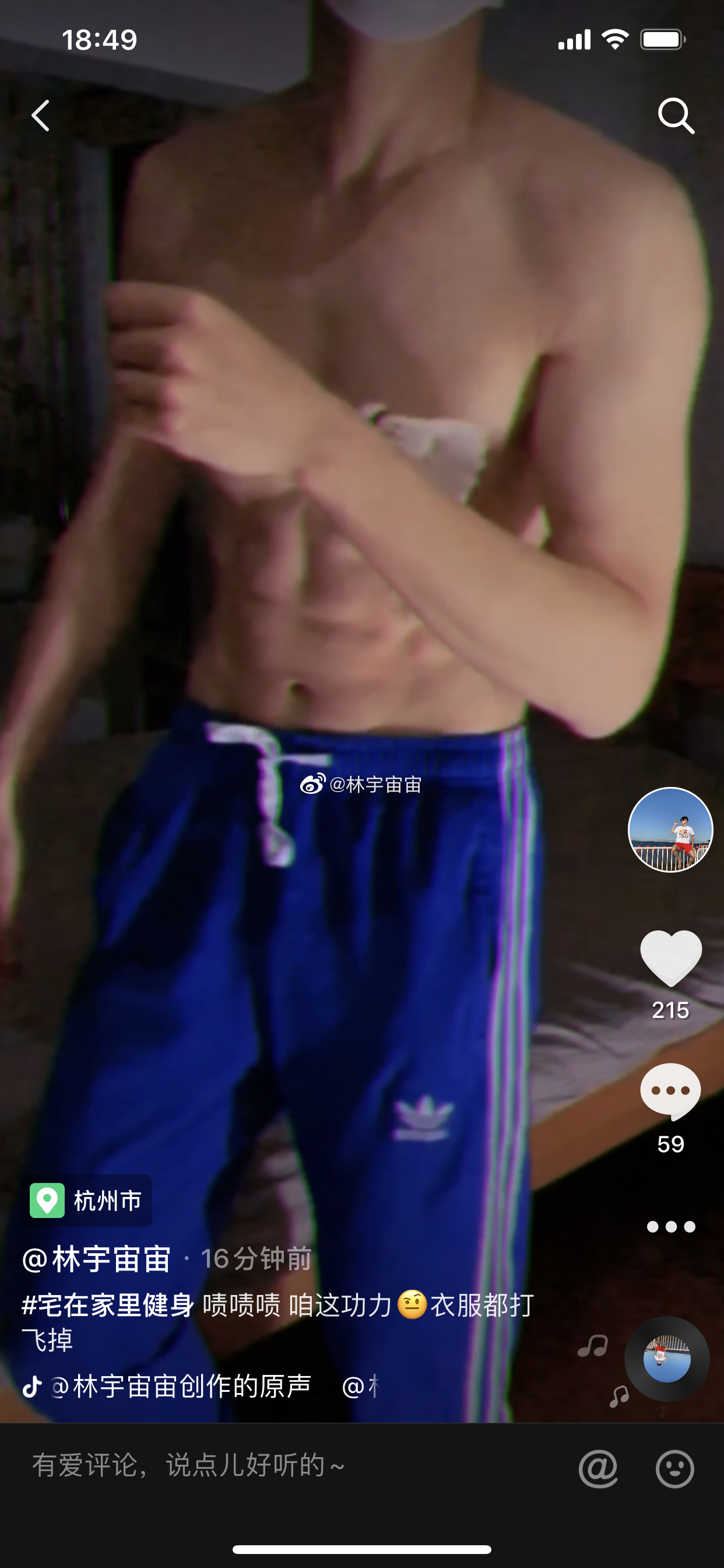The width and height of the screenshot is (724, 1568).
Task: Open the creator's round profile avatar
Action: (670, 829)
